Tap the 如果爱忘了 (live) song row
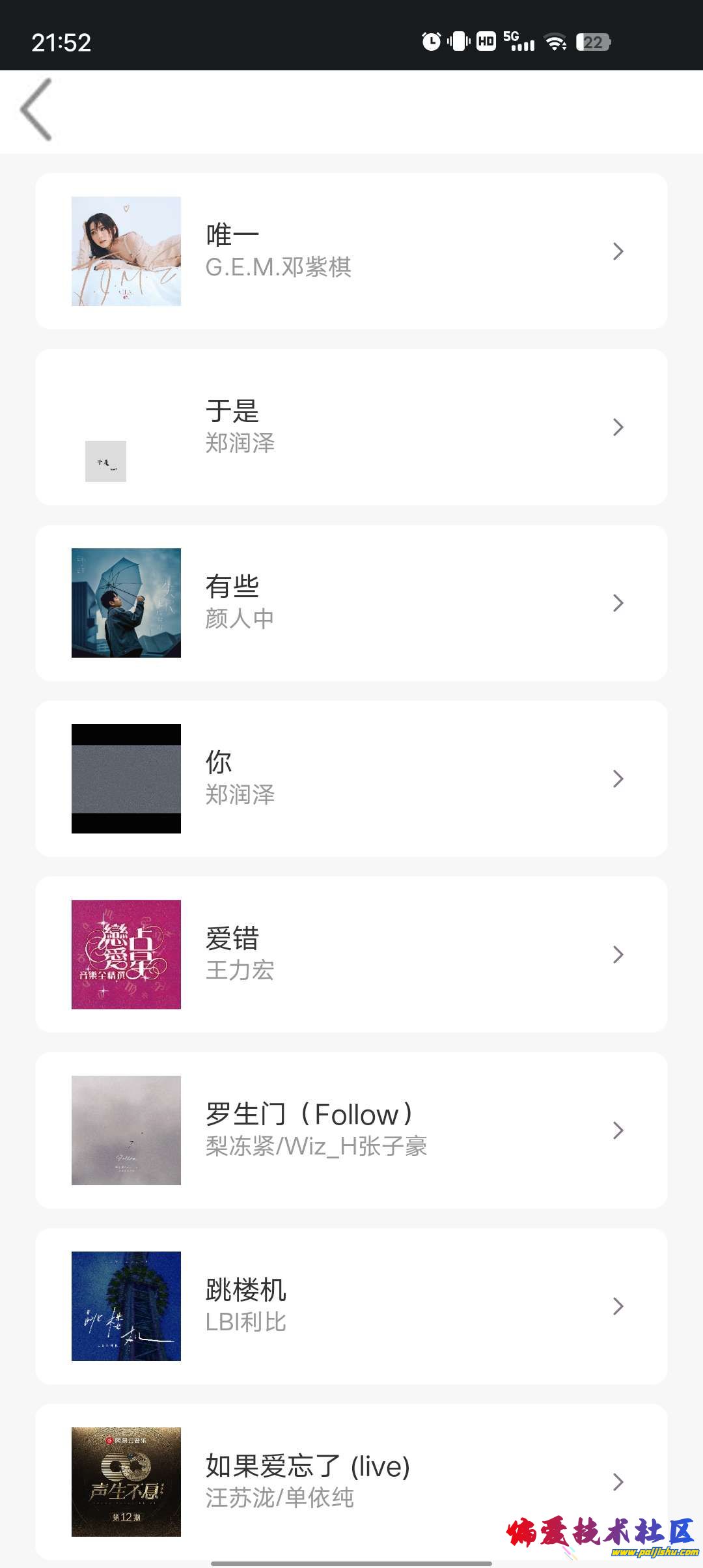Screen dimensions: 703x1568 tap(351, 1482)
